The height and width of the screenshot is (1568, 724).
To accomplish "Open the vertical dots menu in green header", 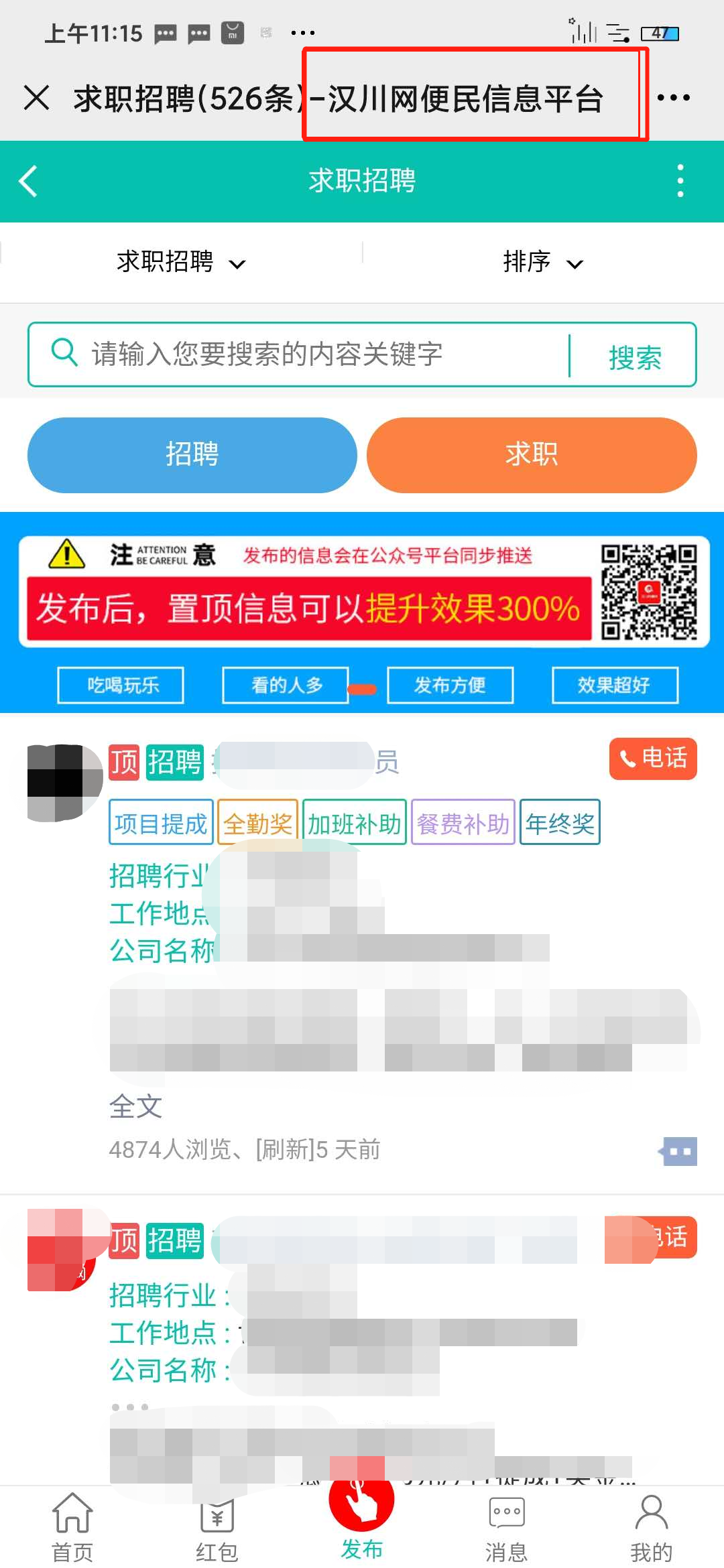I will click(x=680, y=181).
